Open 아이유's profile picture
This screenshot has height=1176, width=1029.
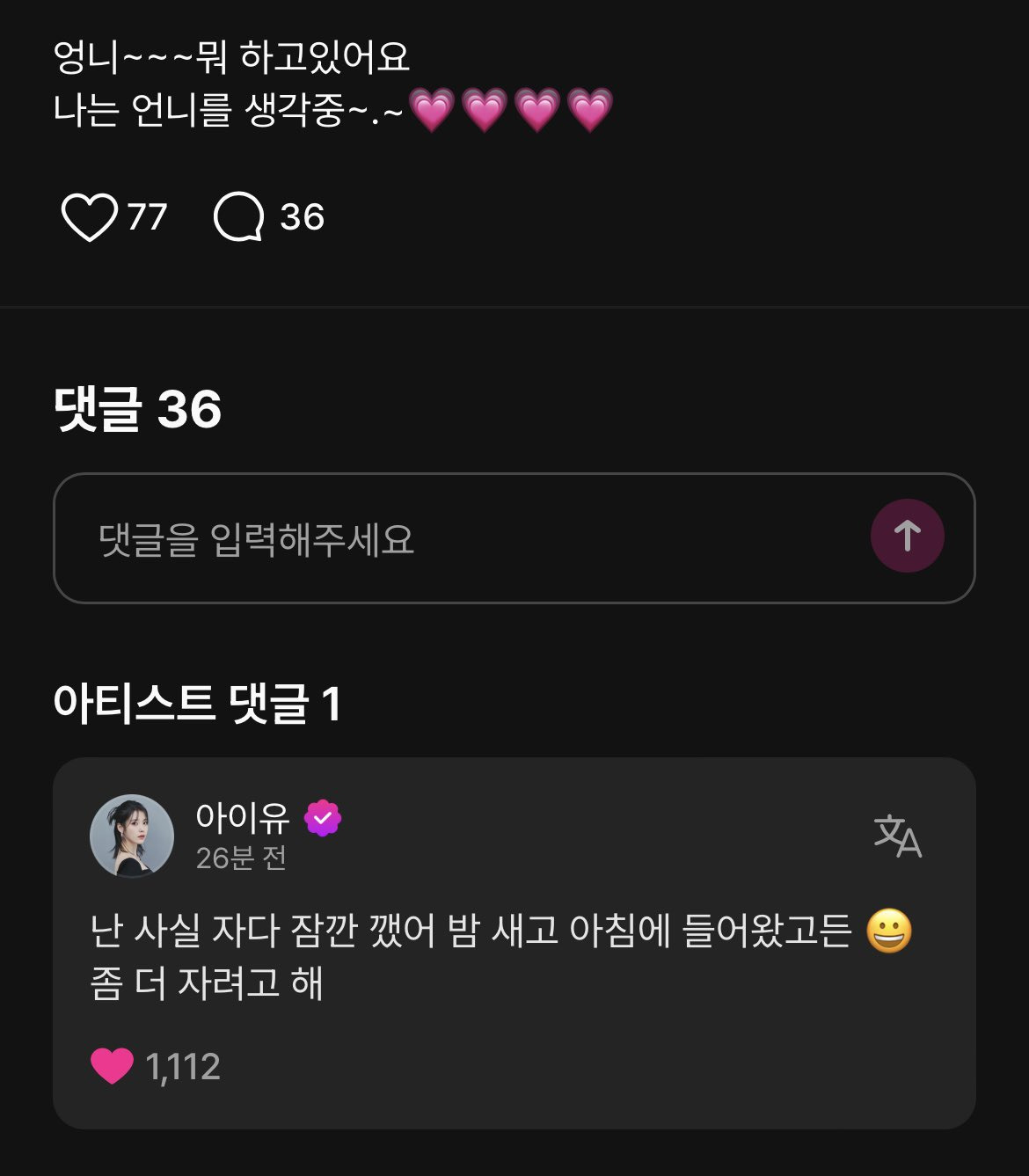point(132,836)
